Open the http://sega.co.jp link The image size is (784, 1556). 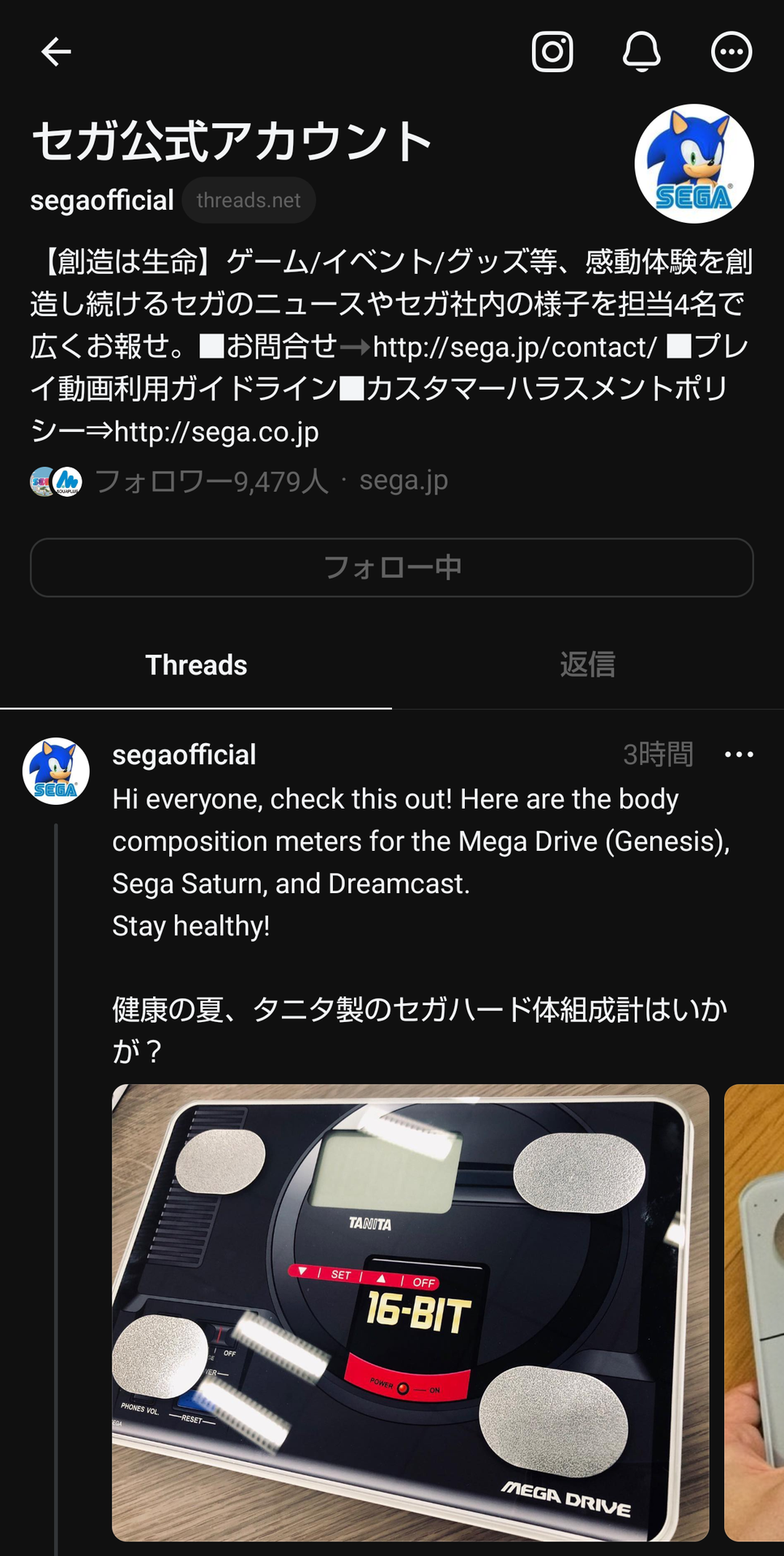[215, 433]
